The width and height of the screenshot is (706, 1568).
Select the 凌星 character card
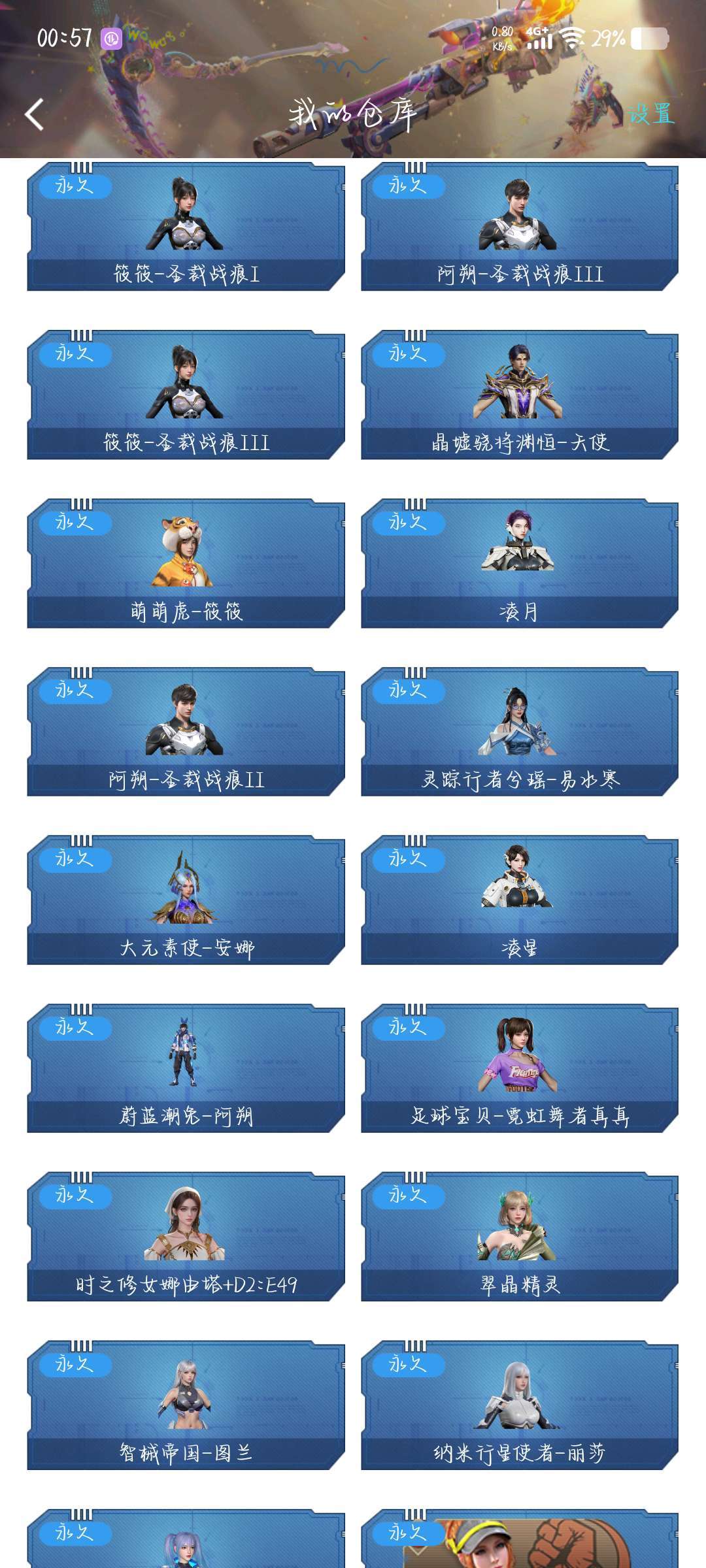519,900
